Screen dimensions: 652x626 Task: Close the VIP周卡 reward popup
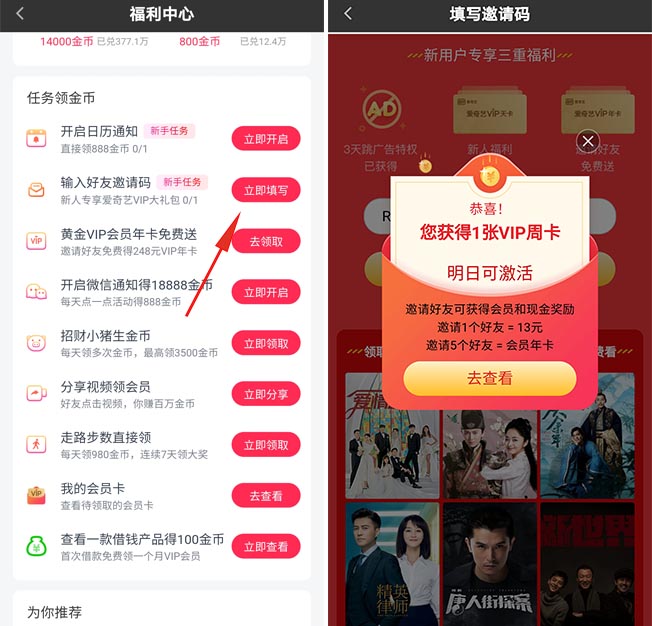pos(588,141)
